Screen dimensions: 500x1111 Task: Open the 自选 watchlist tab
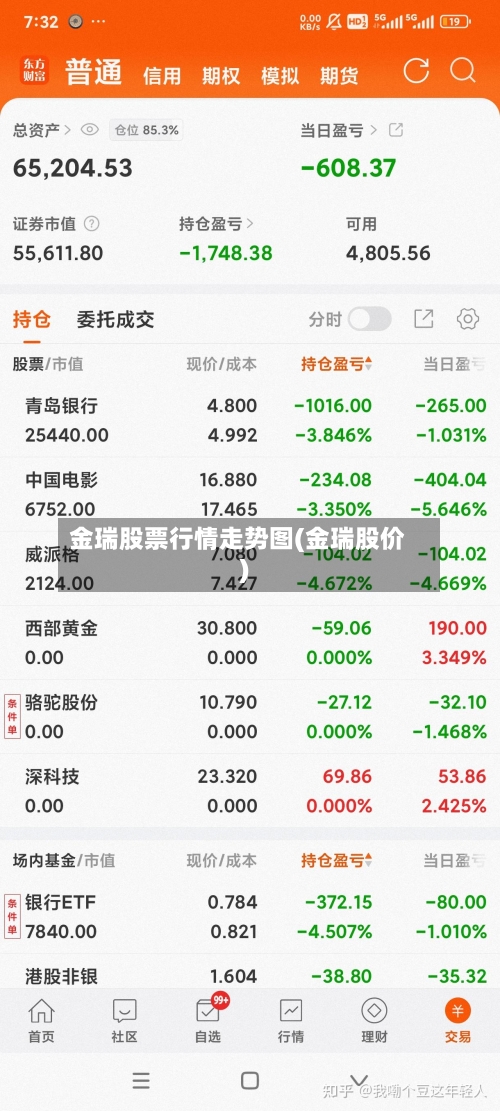pos(208,1020)
